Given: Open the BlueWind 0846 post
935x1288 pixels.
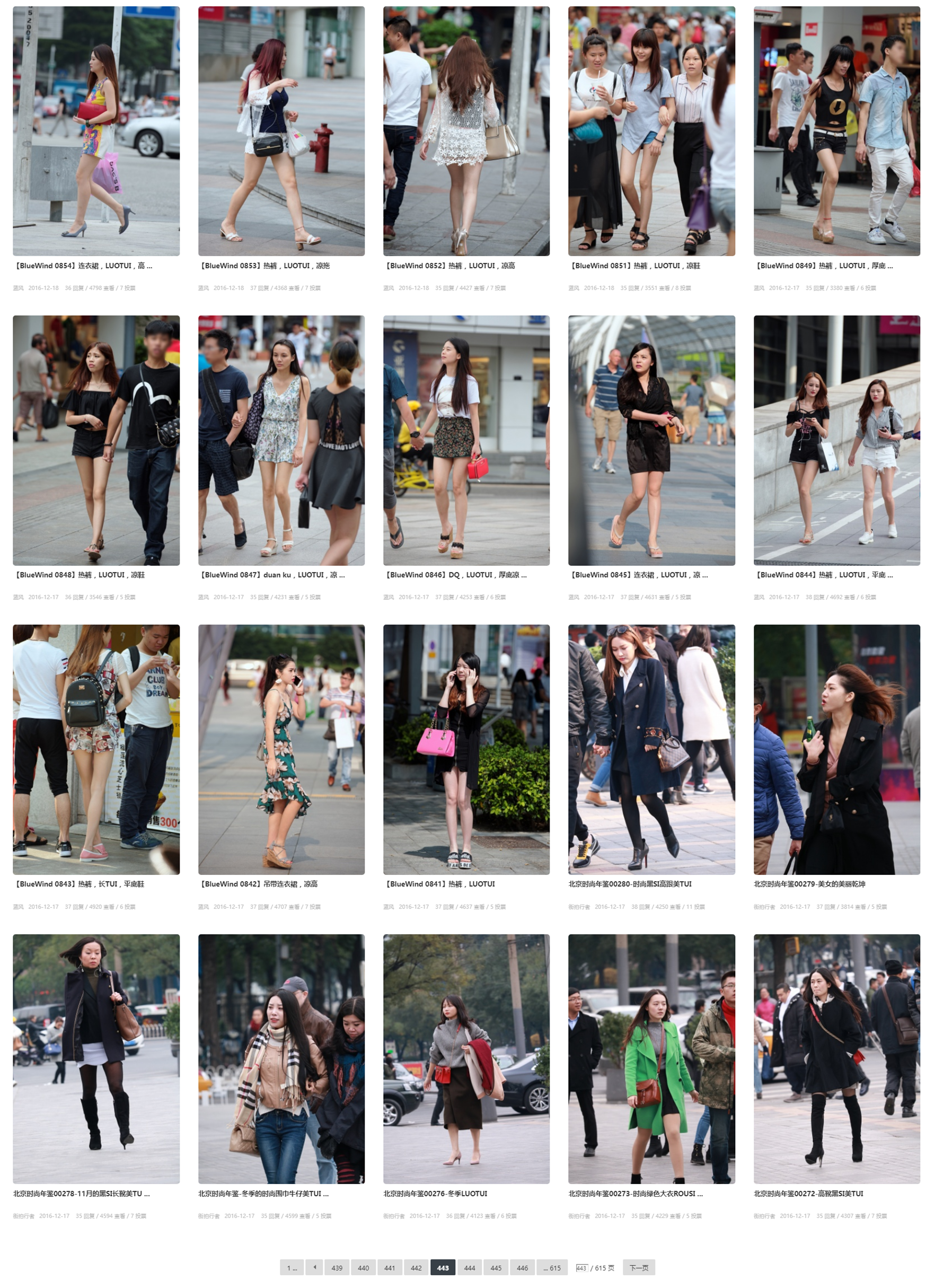Looking at the screenshot, I should [466, 440].
